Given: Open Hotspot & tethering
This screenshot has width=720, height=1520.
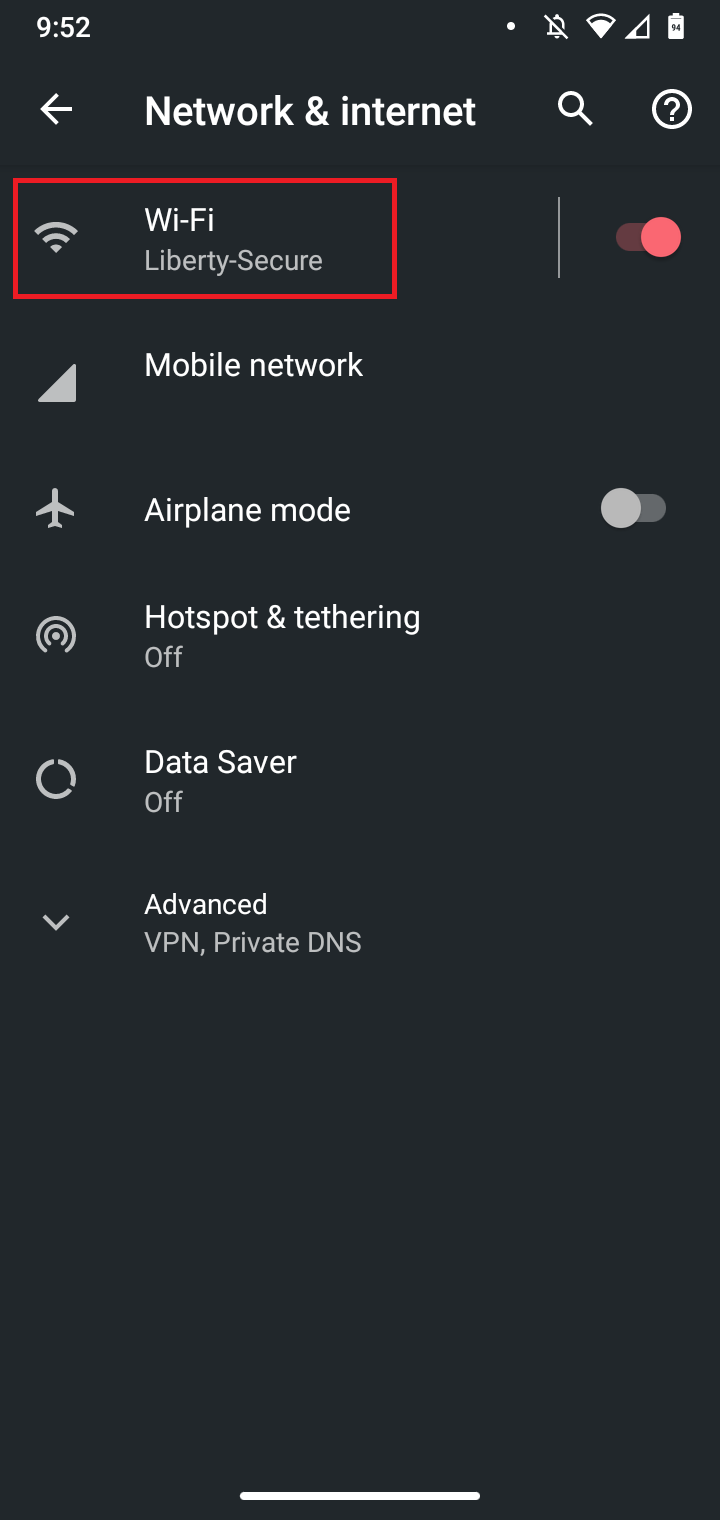Looking at the screenshot, I should (x=282, y=635).
